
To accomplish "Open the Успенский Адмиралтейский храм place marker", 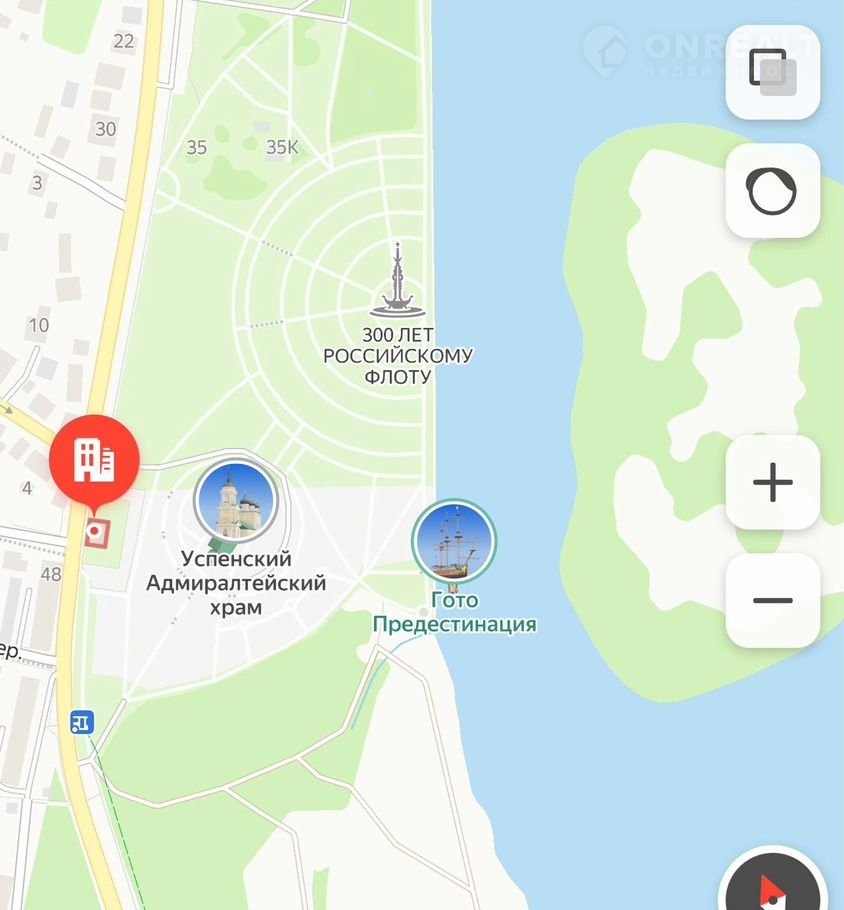I will pos(235,502).
